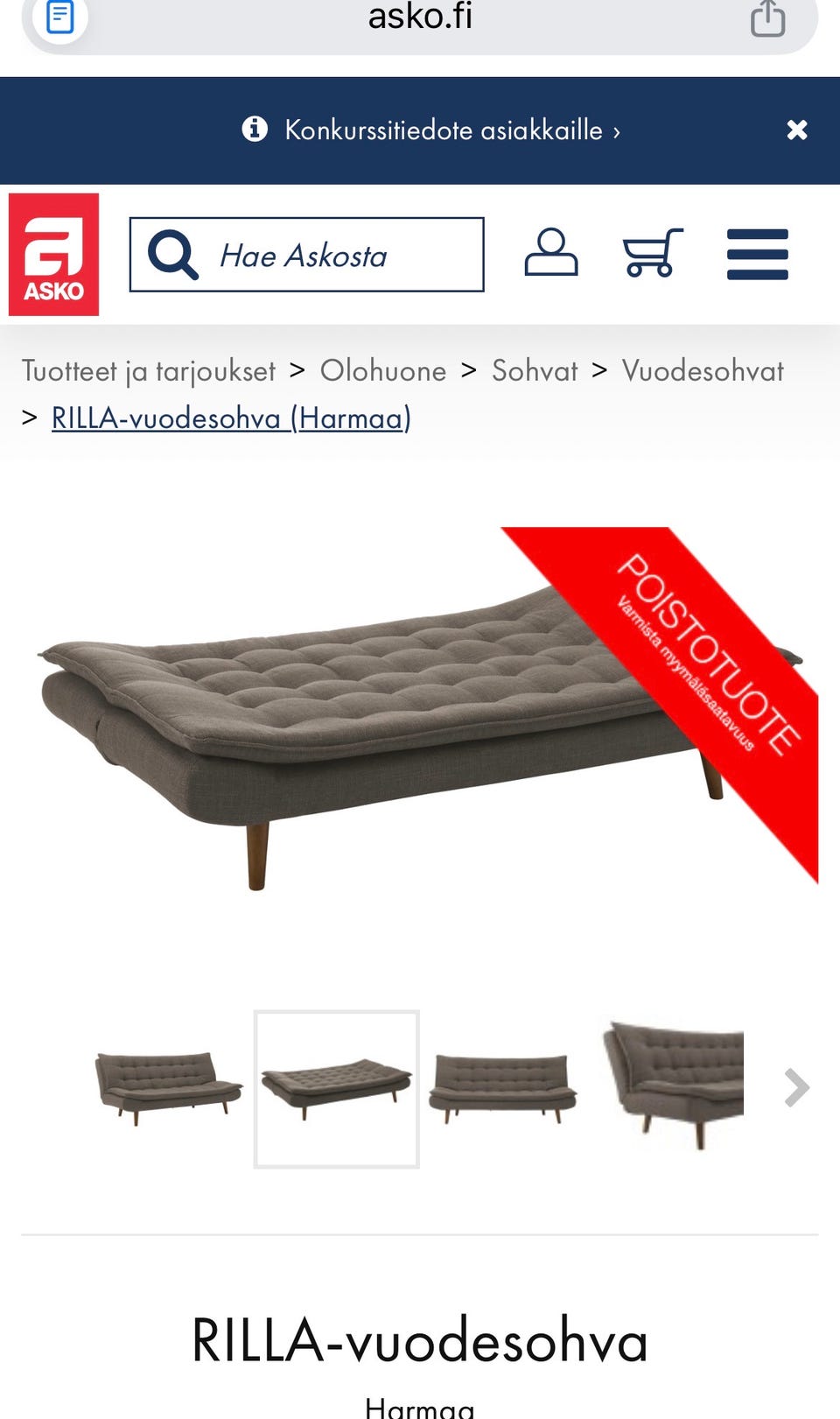
Task: Go to the Tuotteet ja tarjoukset breadcrumb
Action: click(149, 370)
